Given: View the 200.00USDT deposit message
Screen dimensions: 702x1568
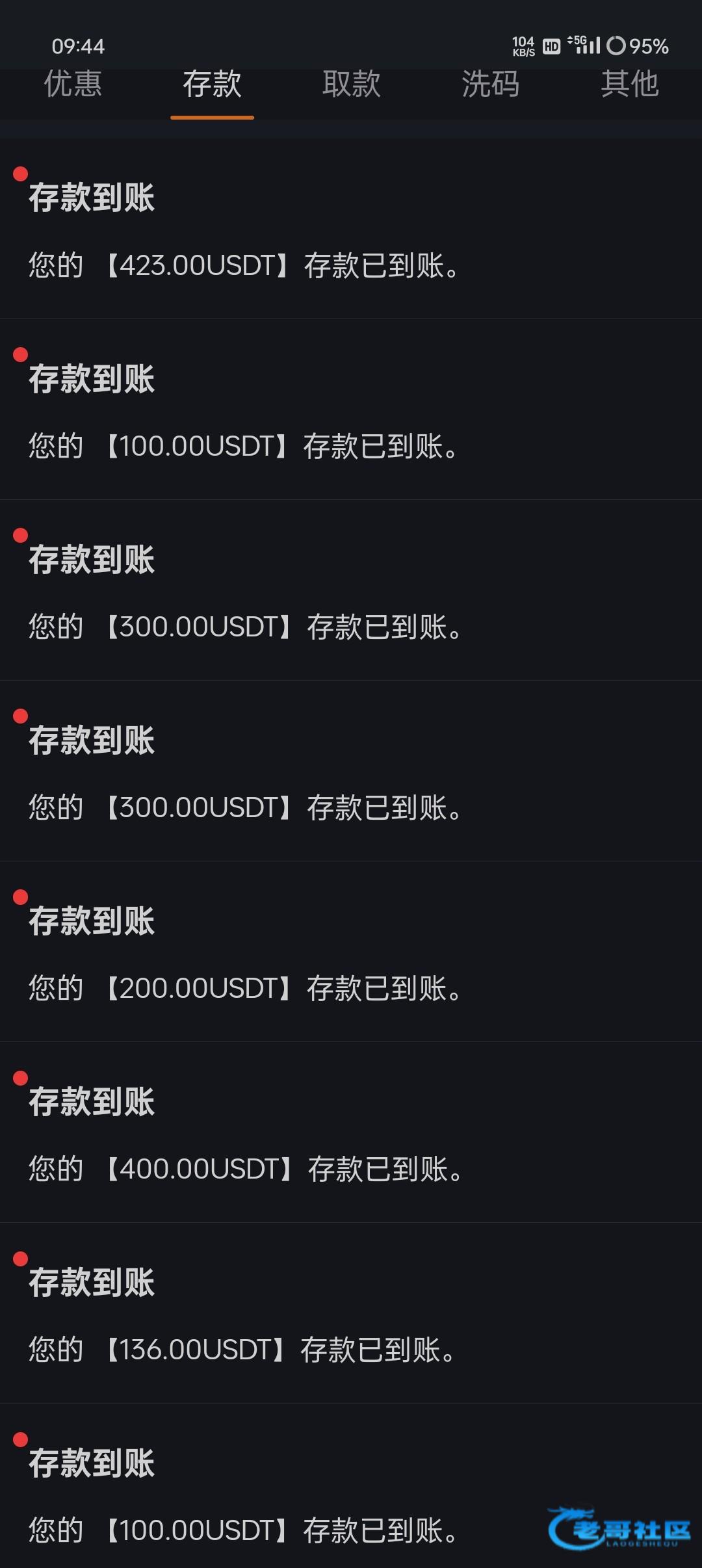Looking at the screenshot, I should [351, 954].
